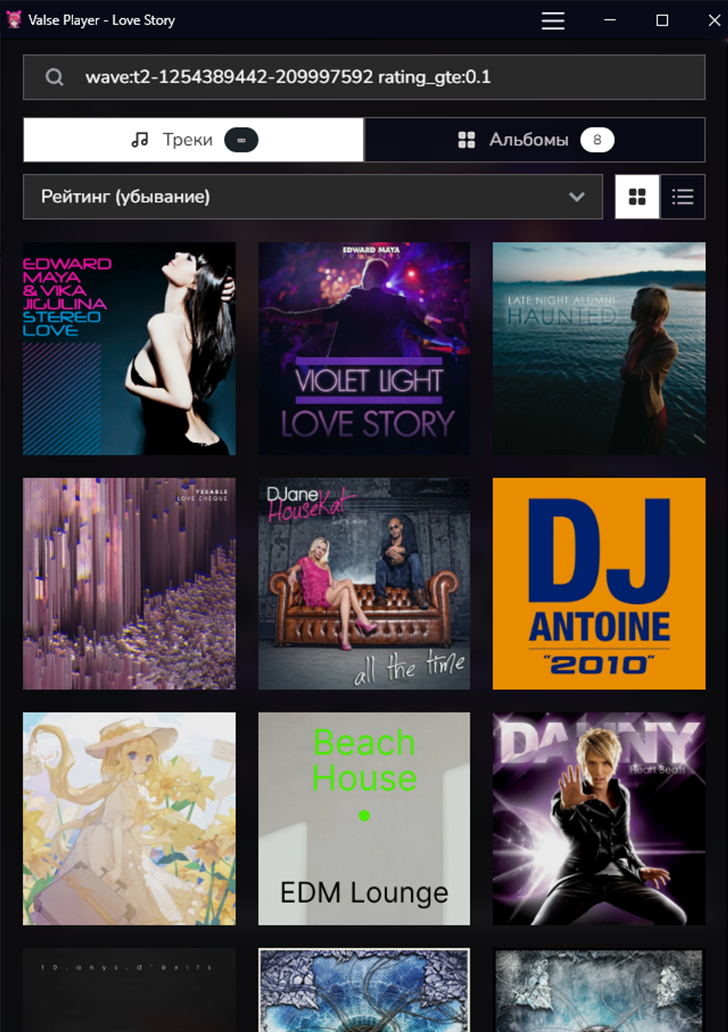The height and width of the screenshot is (1032, 728).
Task: Open the Love Cheque cover tile
Action: pyautogui.click(x=129, y=583)
